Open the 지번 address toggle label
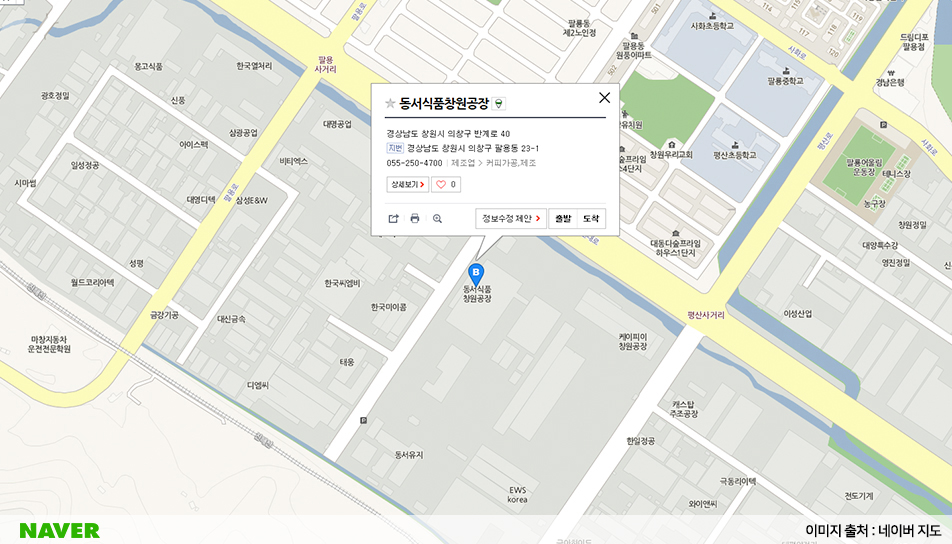This screenshot has width=952, height=544. (x=395, y=148)
